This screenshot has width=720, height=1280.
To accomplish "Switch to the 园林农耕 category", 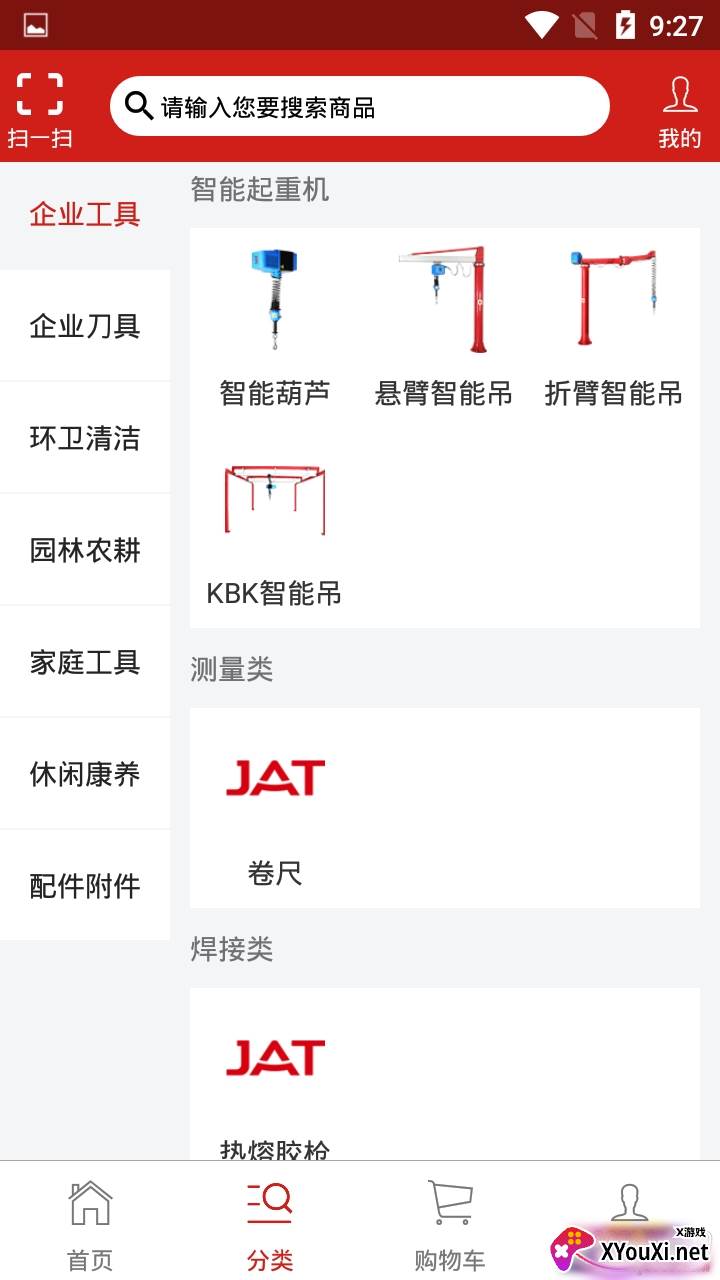I will pos(85,550).
